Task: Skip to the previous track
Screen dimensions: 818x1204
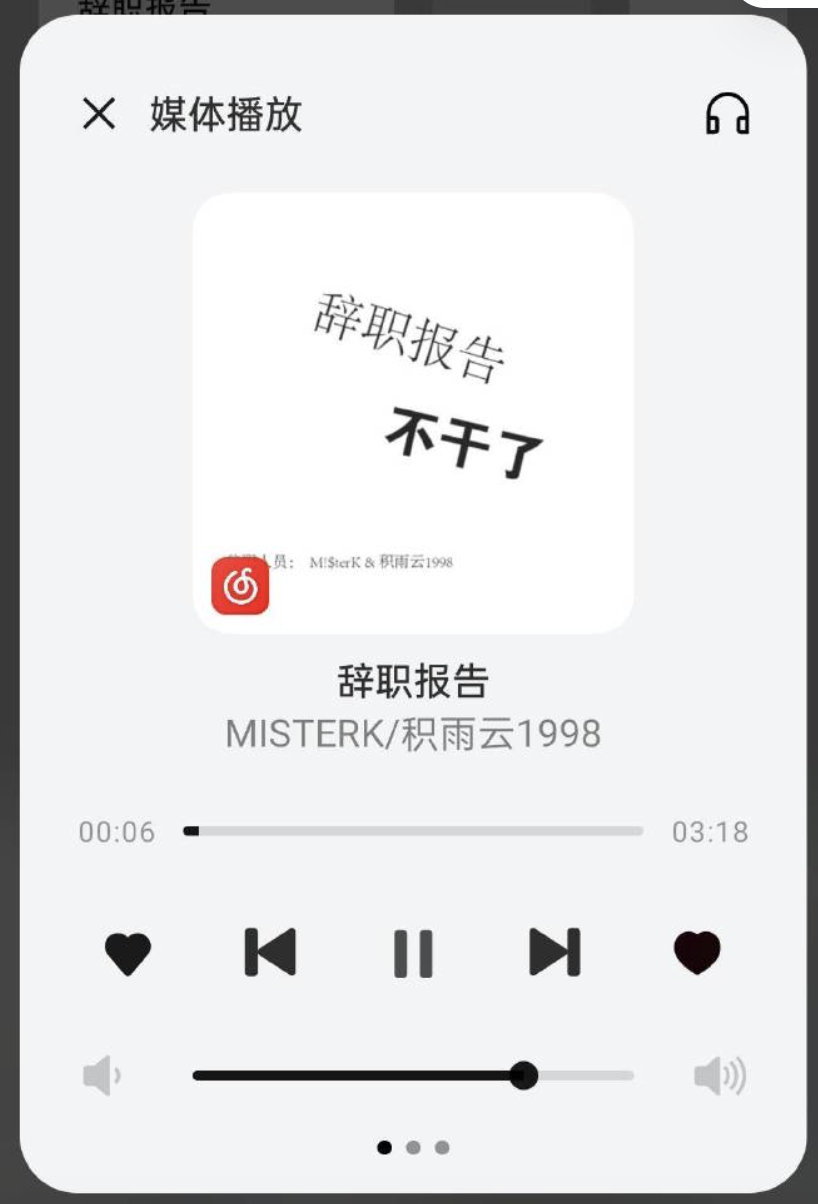Action: [x=270, y=952]
